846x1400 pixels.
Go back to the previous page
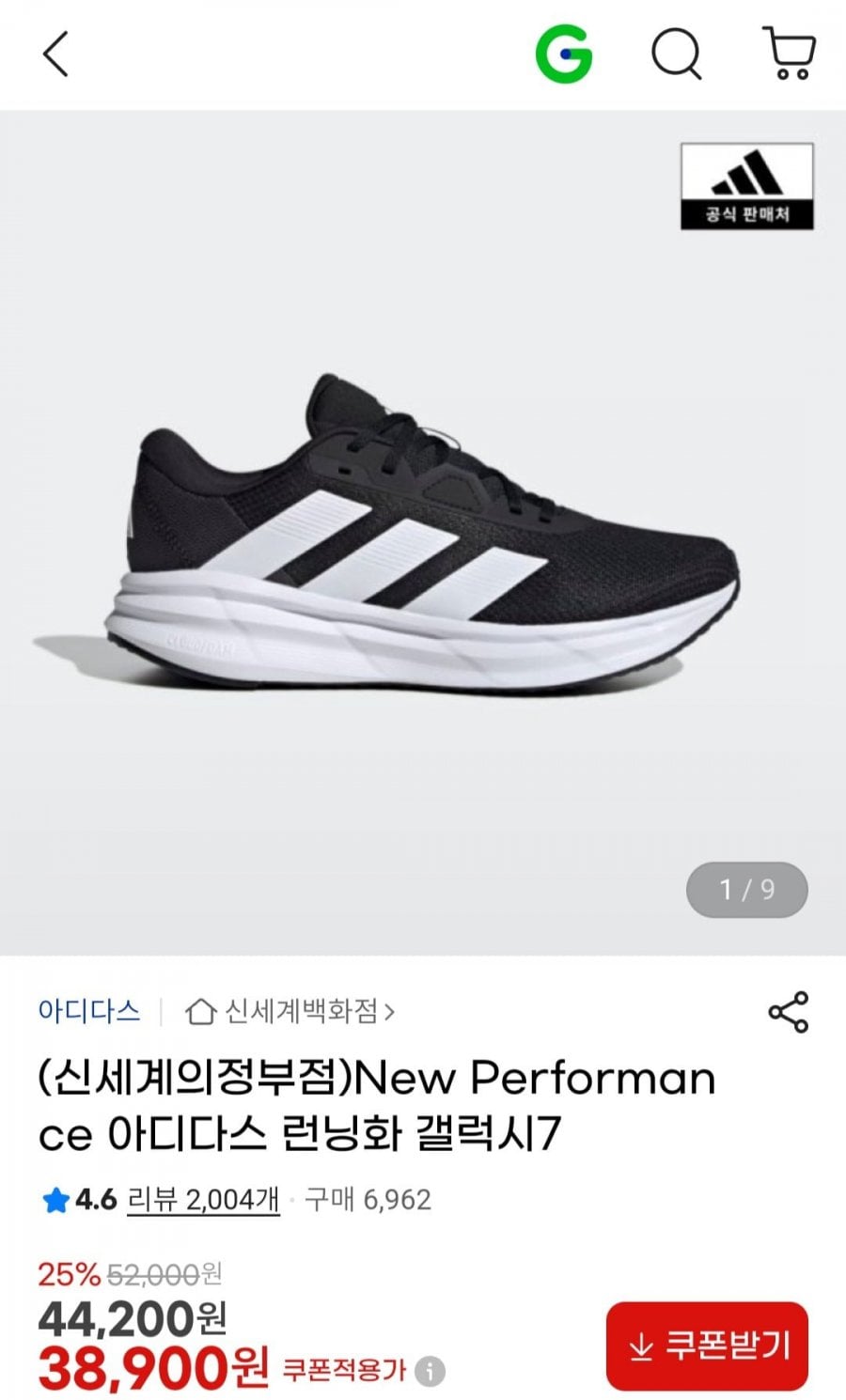[56, 54]
